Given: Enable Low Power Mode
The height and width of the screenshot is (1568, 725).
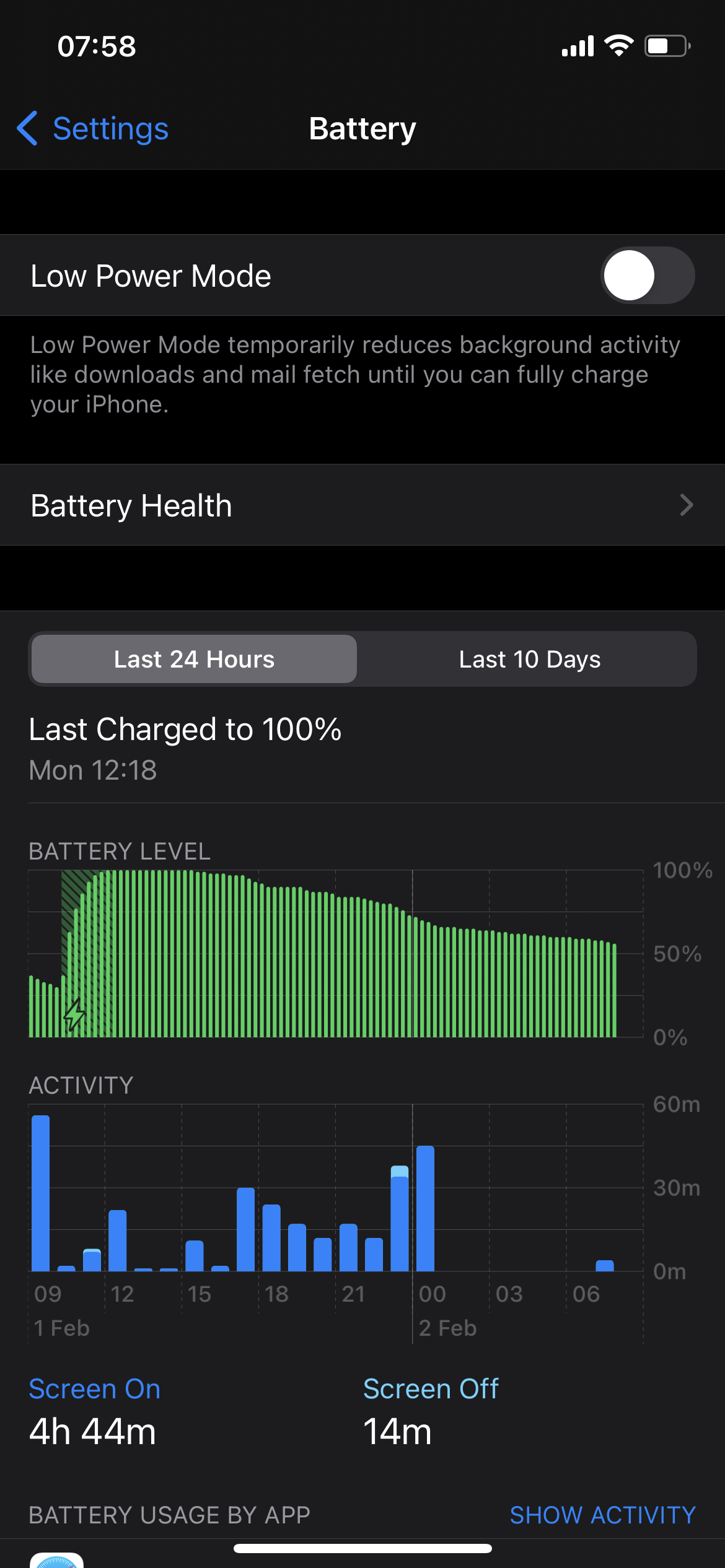Looking at the screenshot, I should tap(647, 276).
